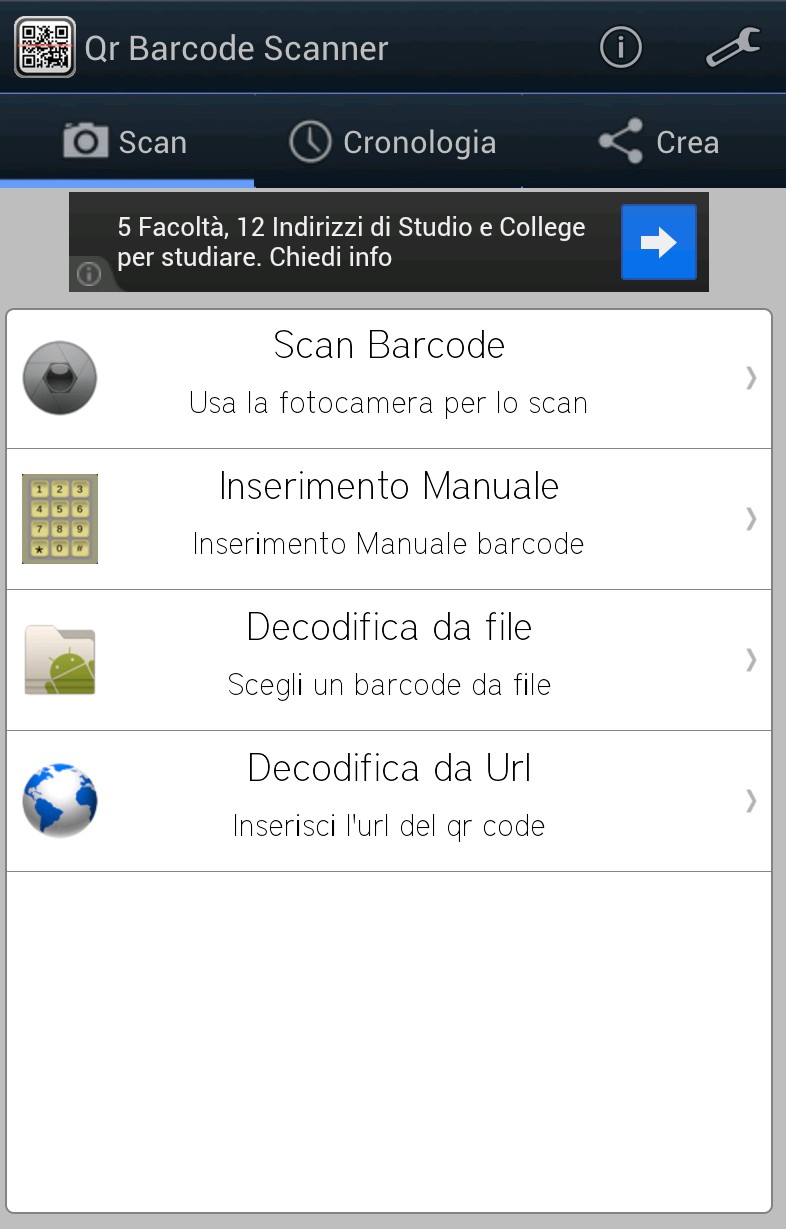Open Decodifica da Url

click(389, 801)
